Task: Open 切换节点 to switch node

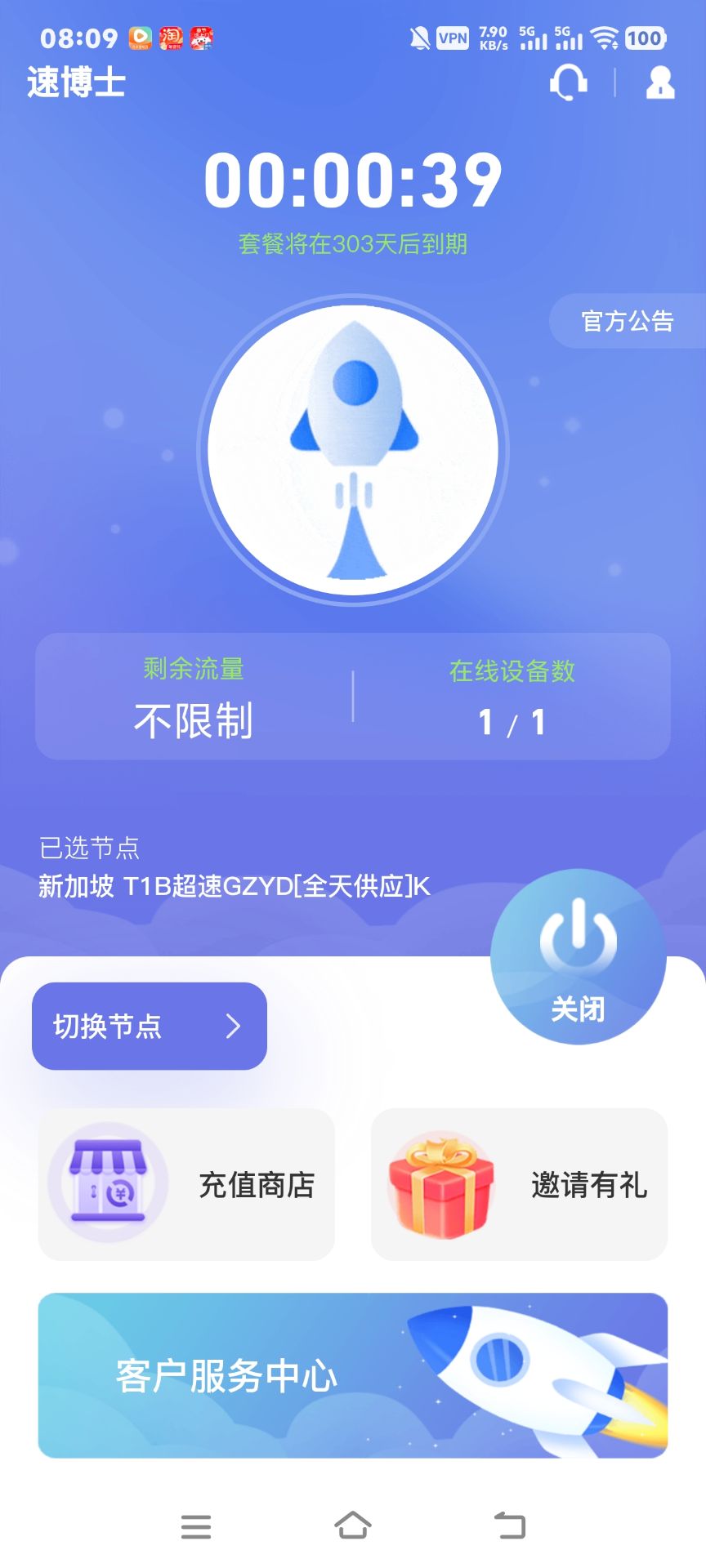Action: click(150, 1026)
